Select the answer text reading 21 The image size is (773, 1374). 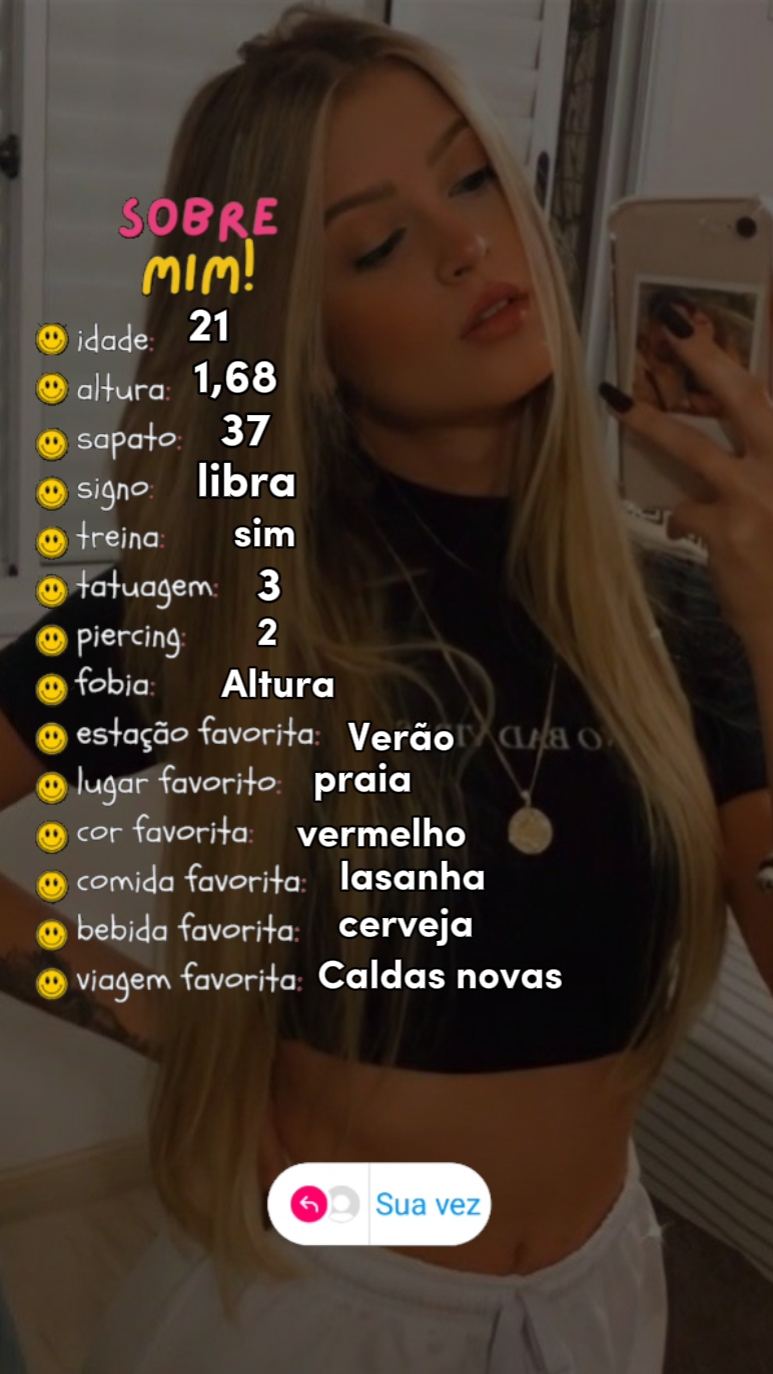pyautogui.click(x=211, y=327)
